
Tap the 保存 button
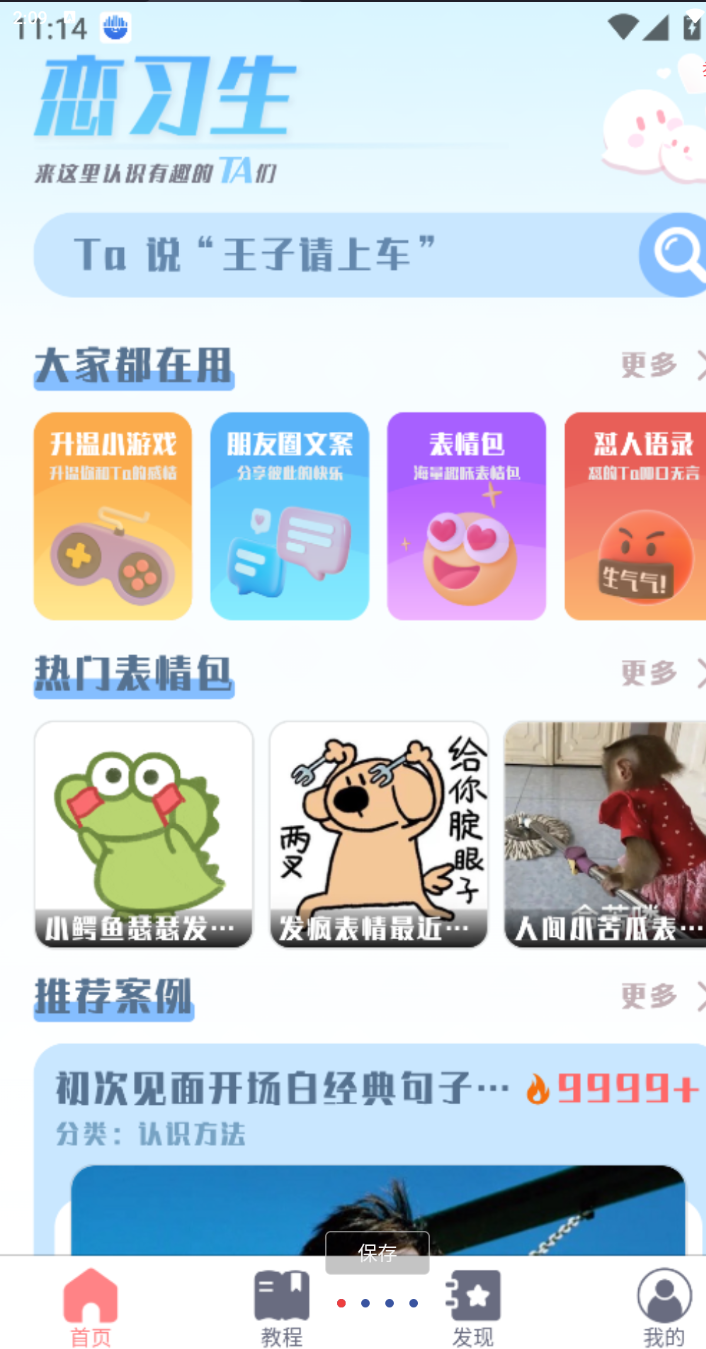pyautogui.click(x=377, y=1253)
